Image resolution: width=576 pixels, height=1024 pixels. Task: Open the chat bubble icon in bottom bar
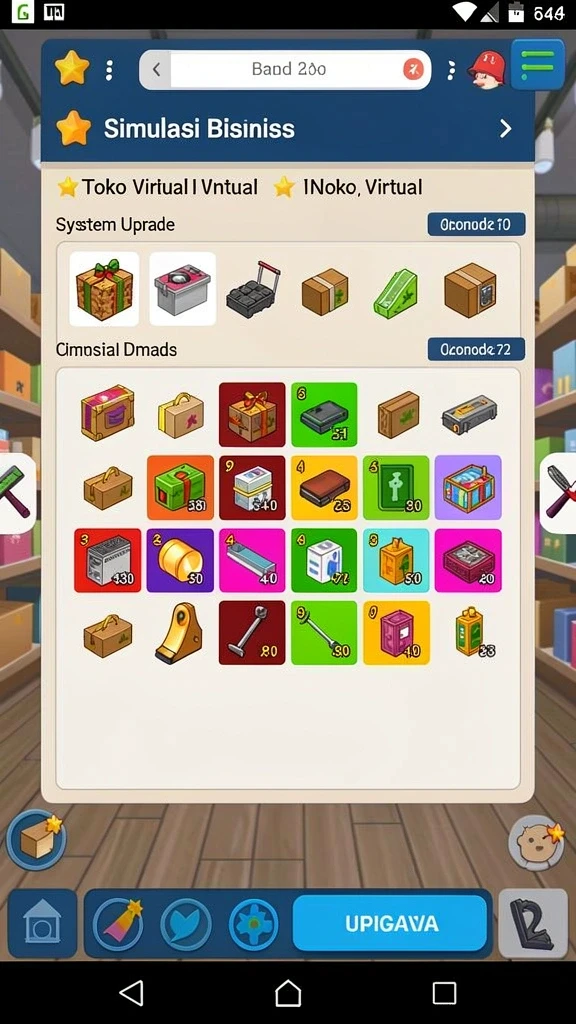tap(186, 924)
